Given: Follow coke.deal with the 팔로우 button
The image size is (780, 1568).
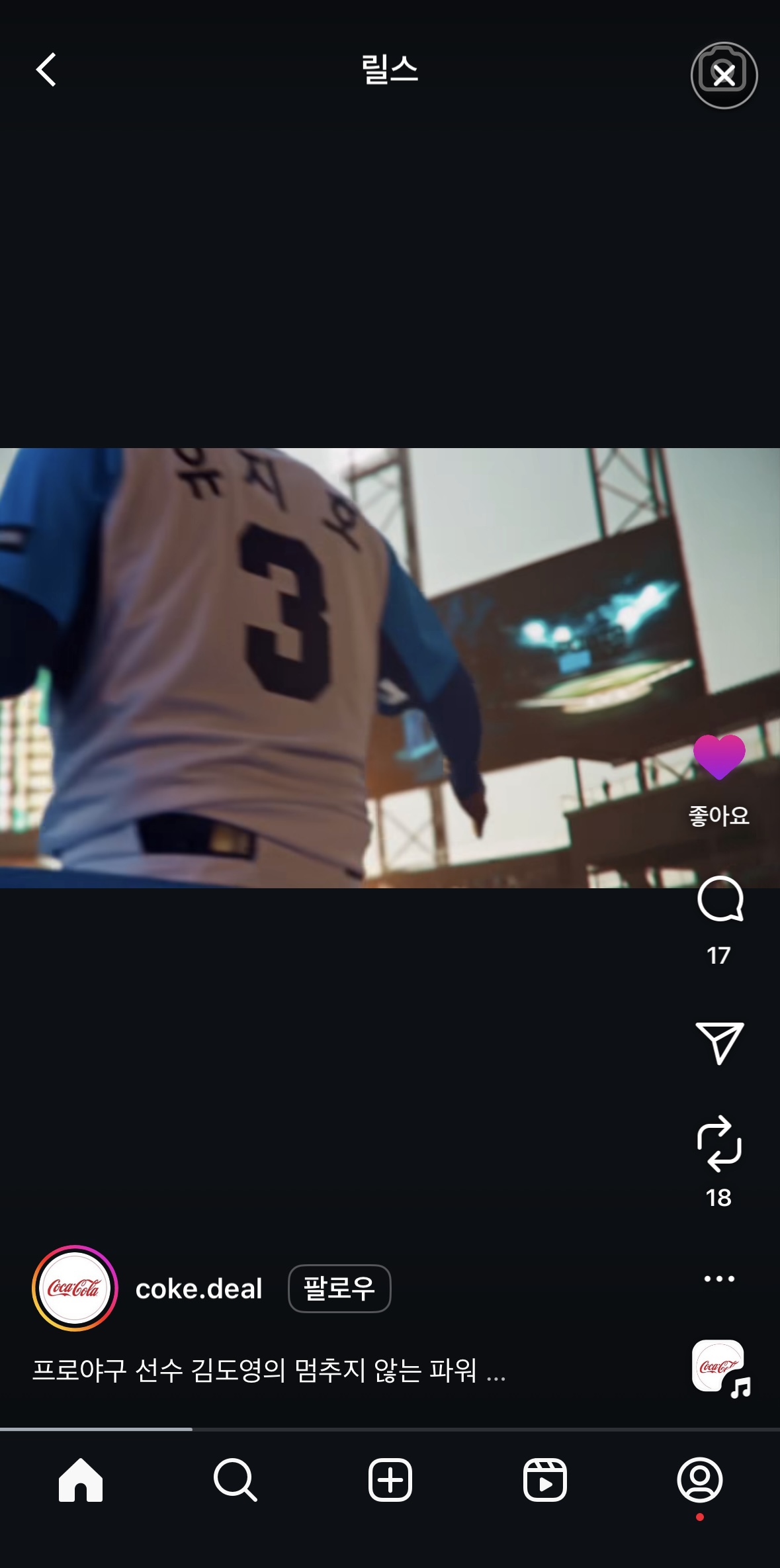Looking at the screenshot, I should tap(339, 1289).
